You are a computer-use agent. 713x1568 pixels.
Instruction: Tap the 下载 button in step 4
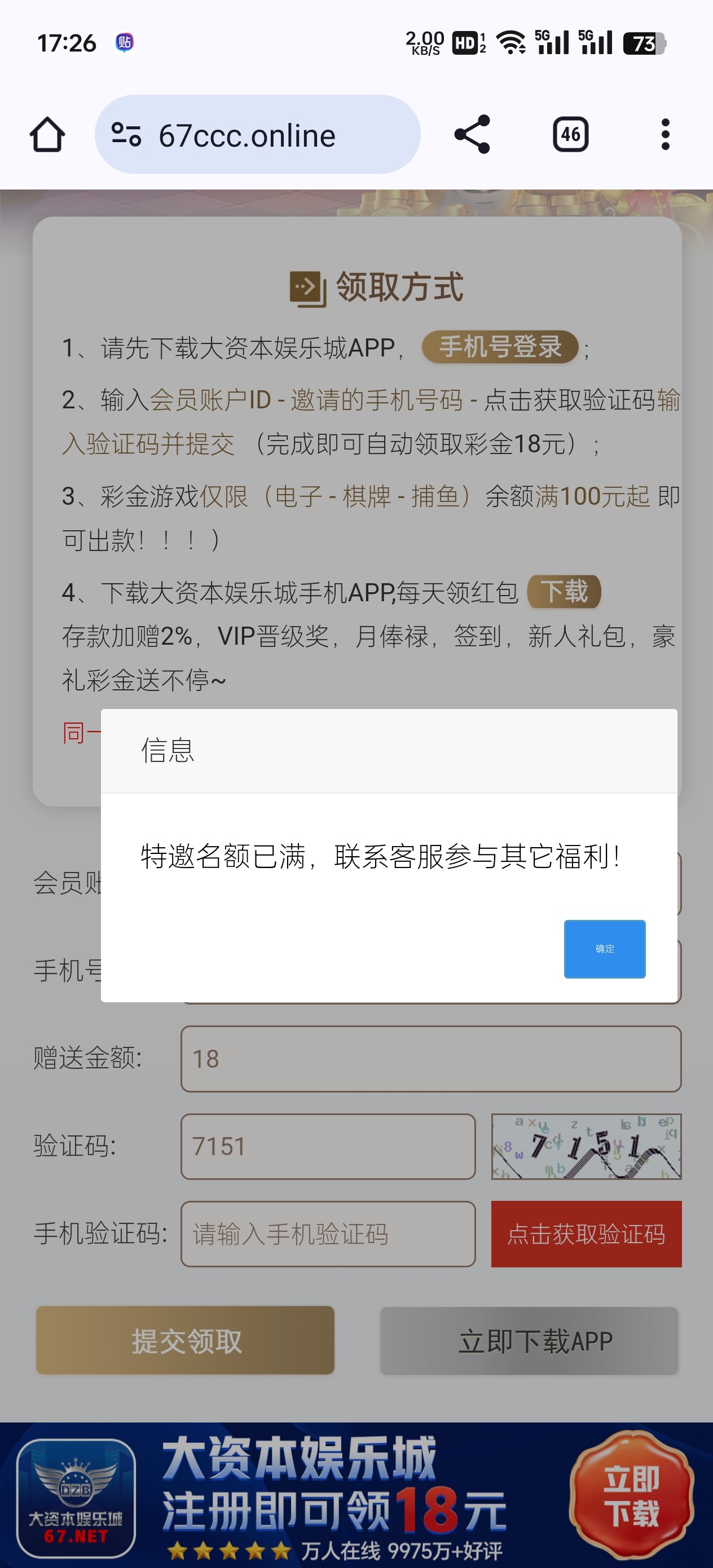(x=564, y=592)
